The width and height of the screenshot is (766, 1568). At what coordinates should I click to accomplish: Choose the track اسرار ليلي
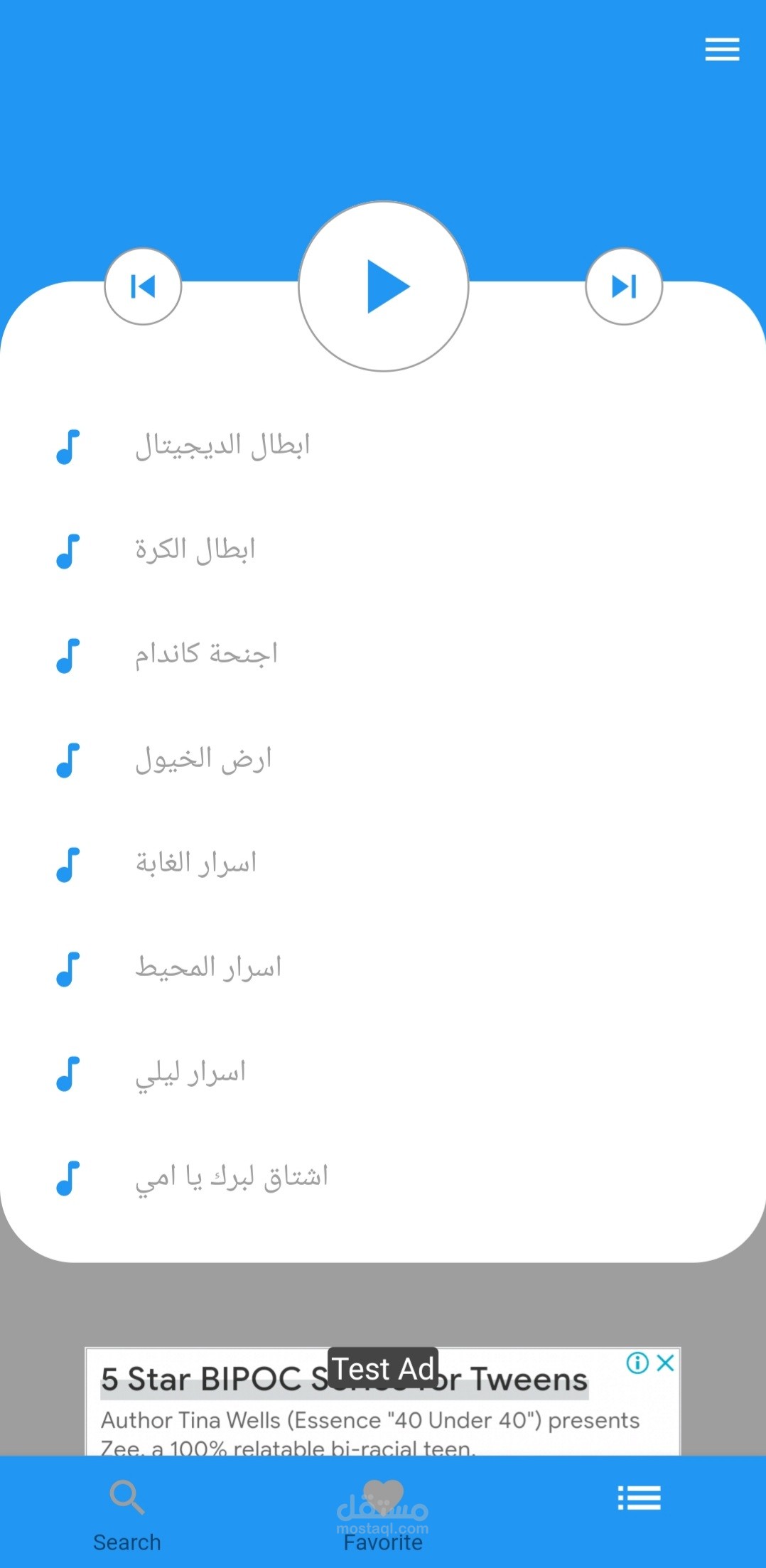click(x=190, y=1073)
